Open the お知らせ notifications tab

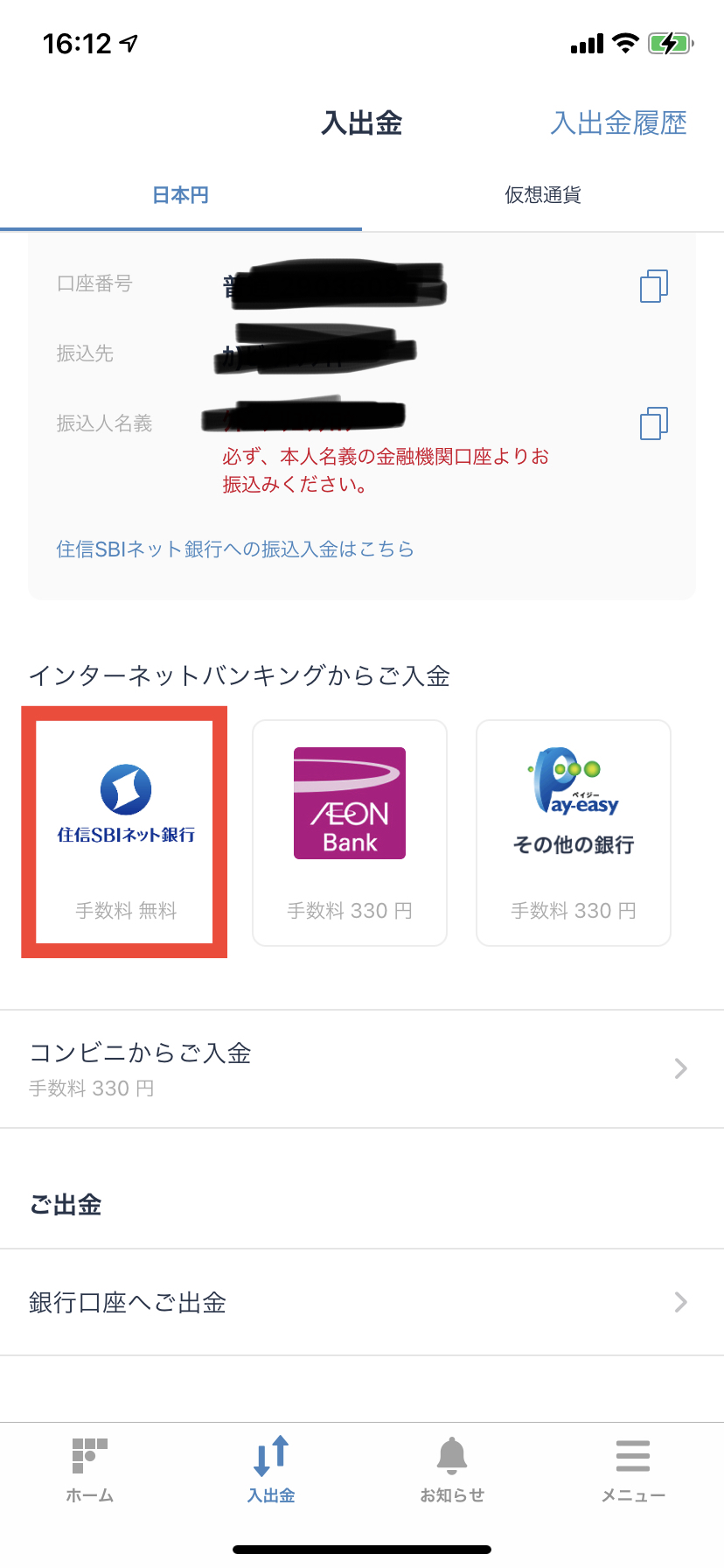pyautogui.click(x=452, y=1470)
